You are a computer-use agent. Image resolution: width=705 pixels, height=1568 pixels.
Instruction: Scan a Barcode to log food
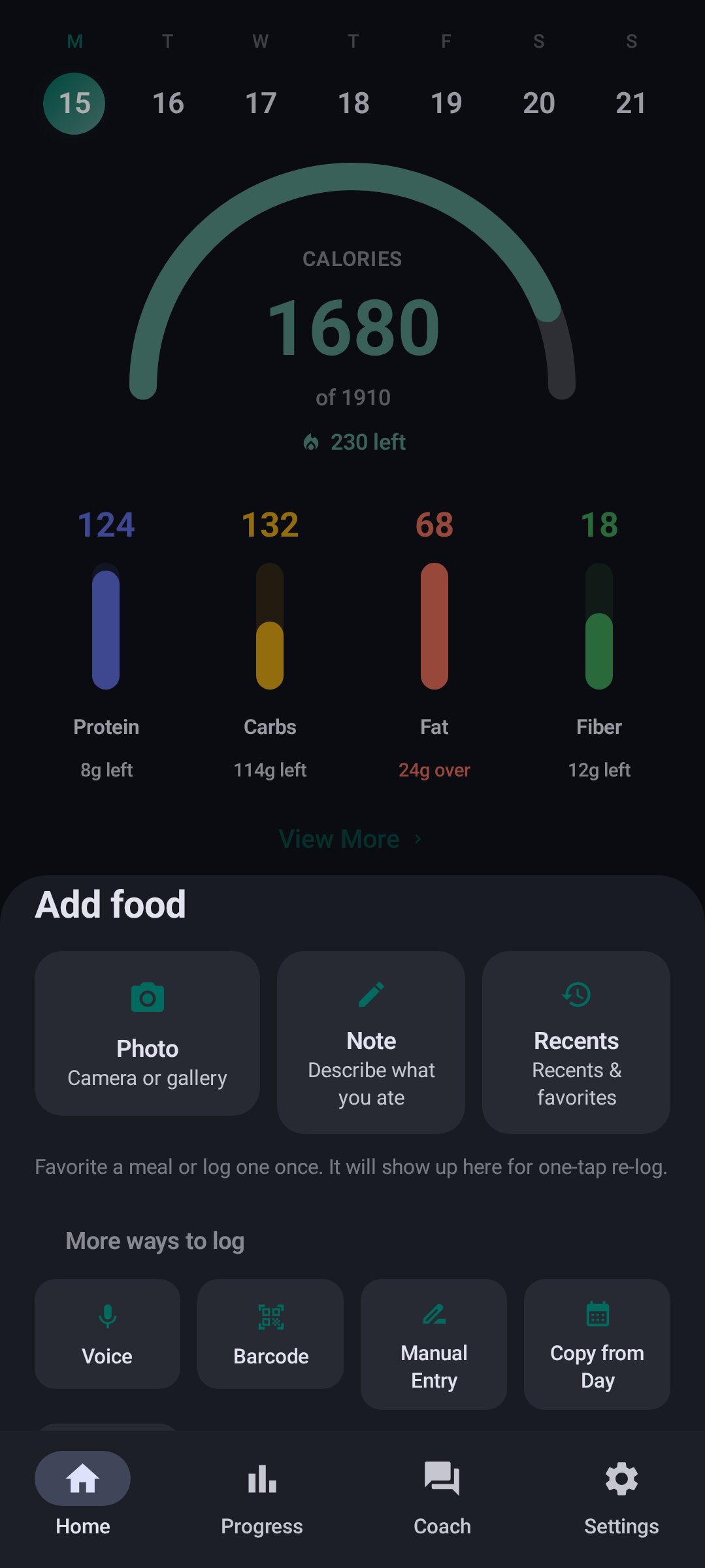[271, 1334]
